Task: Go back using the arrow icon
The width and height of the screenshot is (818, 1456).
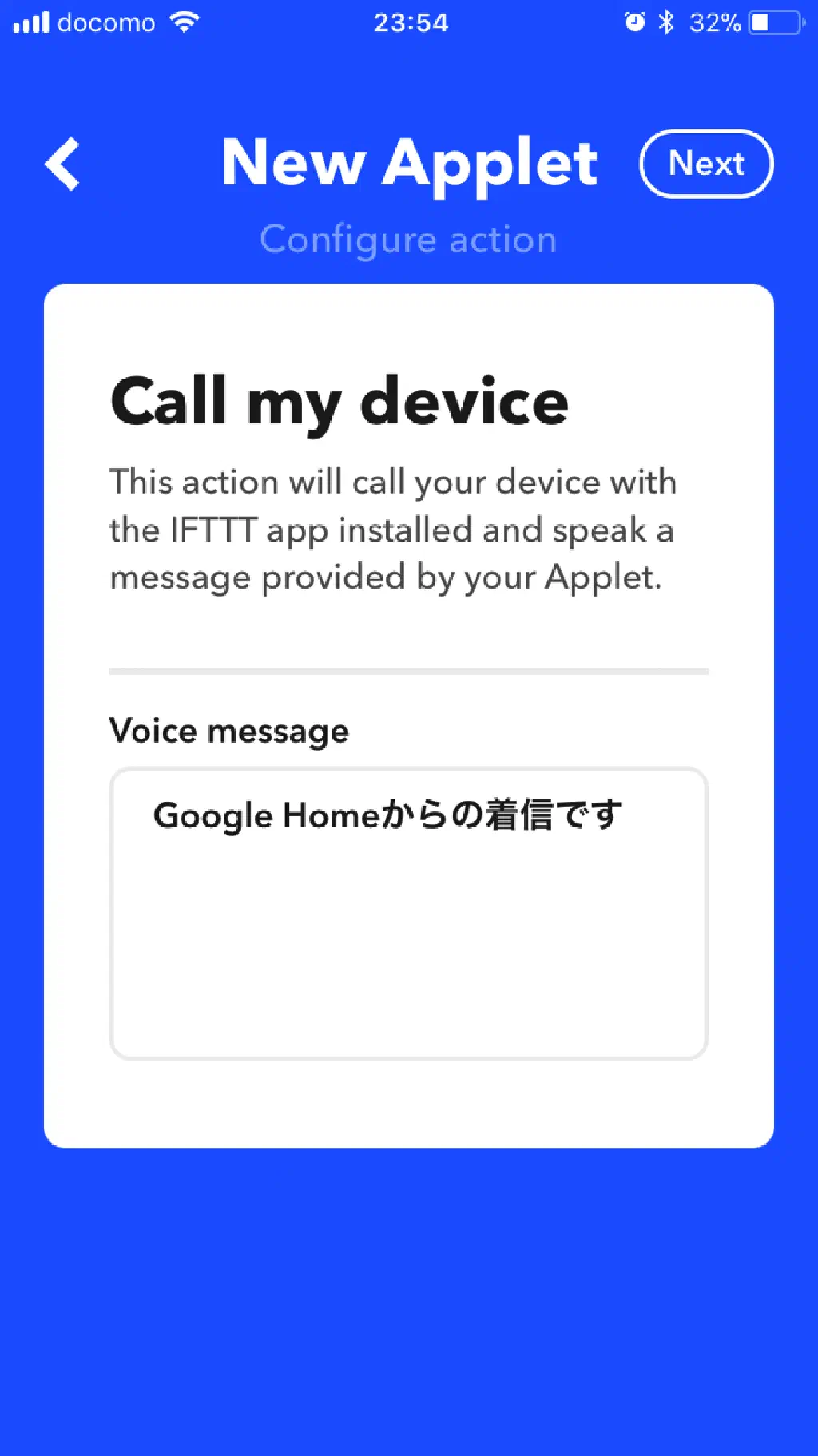Action: coord(62,165)
